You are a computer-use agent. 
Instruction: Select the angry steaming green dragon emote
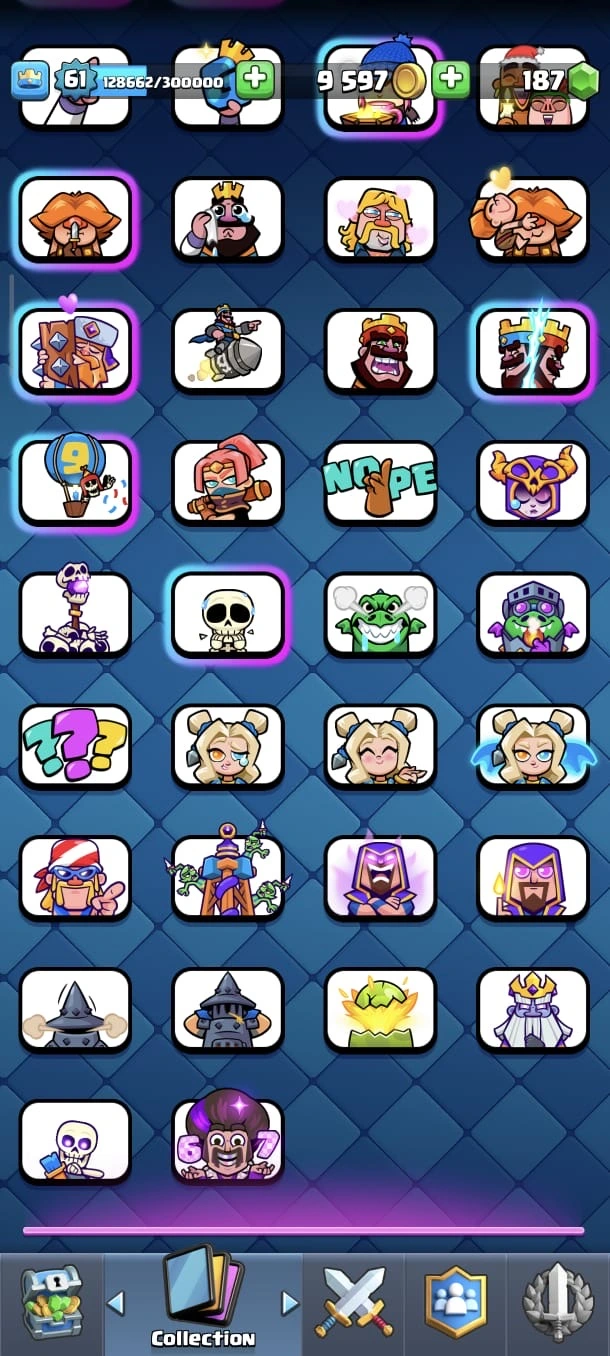click(x=381, y=614)
